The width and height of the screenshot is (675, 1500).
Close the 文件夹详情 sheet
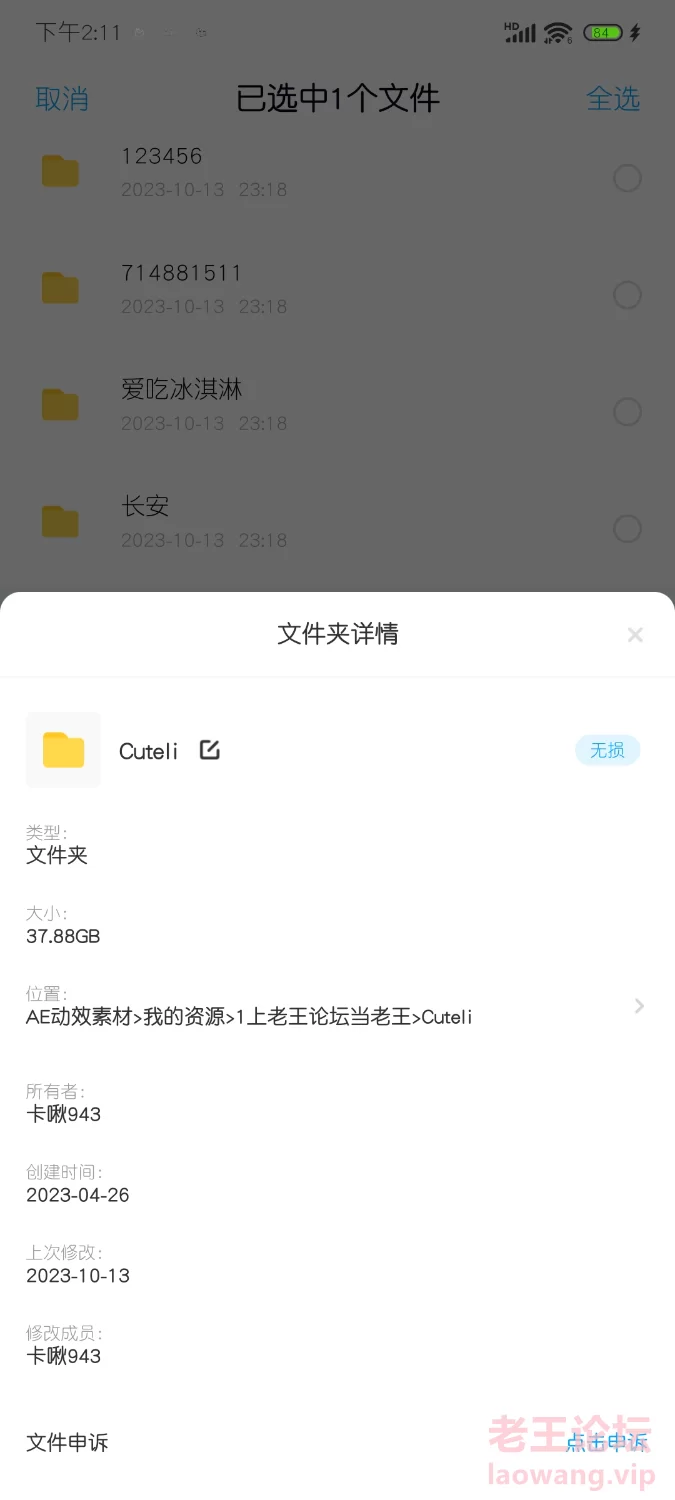[x=635, y=635]
